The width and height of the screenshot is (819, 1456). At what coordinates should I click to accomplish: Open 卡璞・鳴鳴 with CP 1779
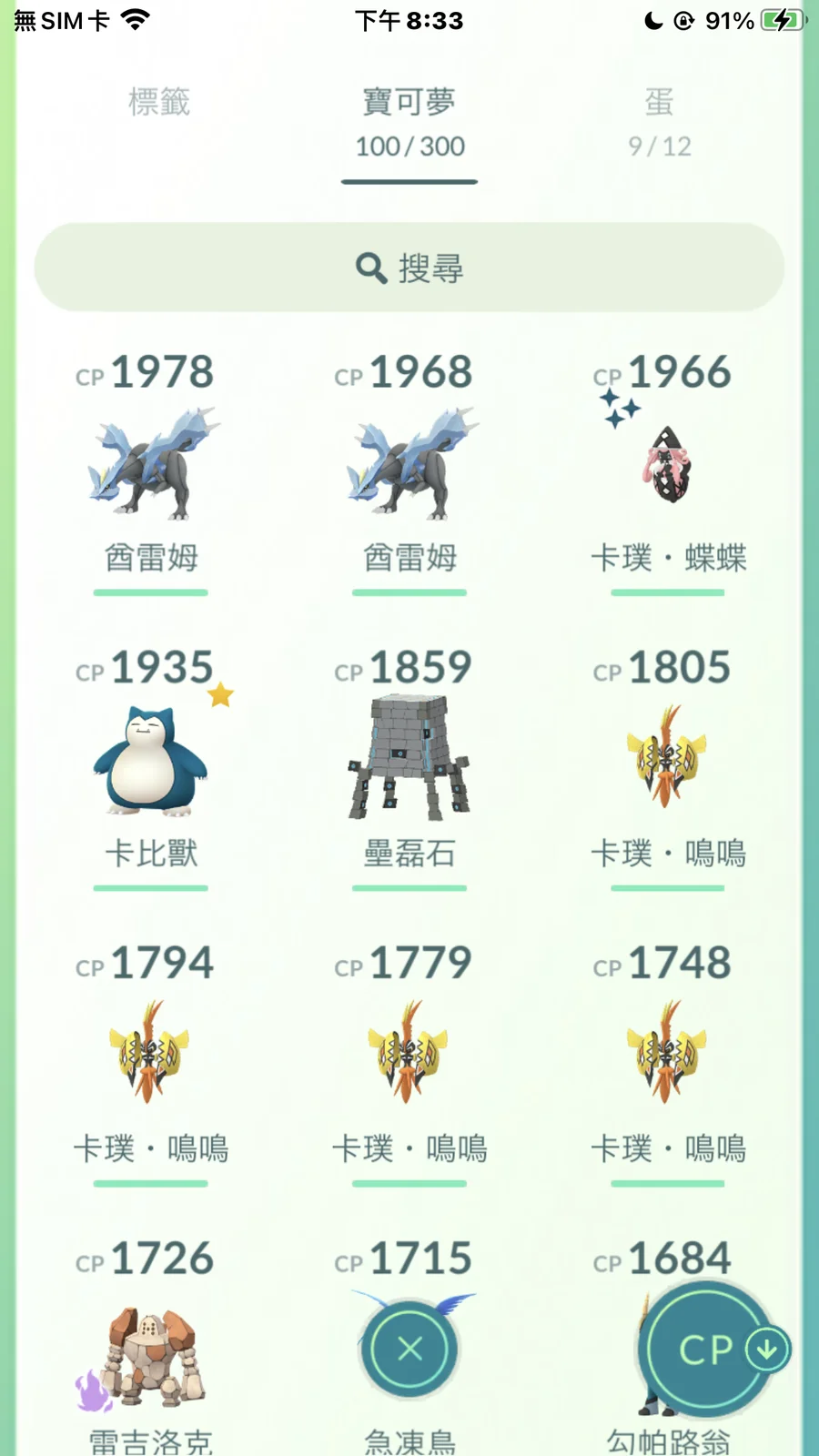409,1056
